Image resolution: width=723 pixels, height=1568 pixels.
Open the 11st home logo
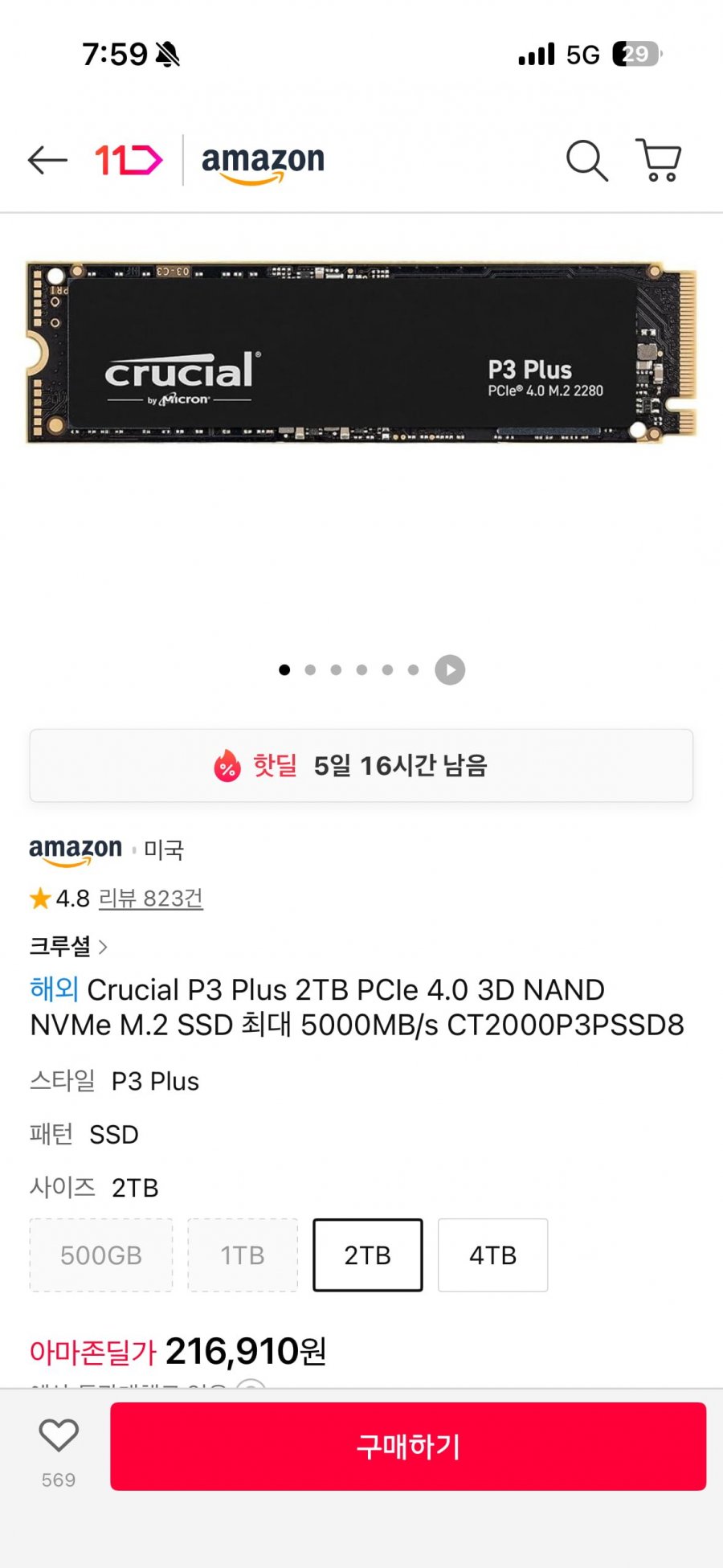(x=129, y=161)
